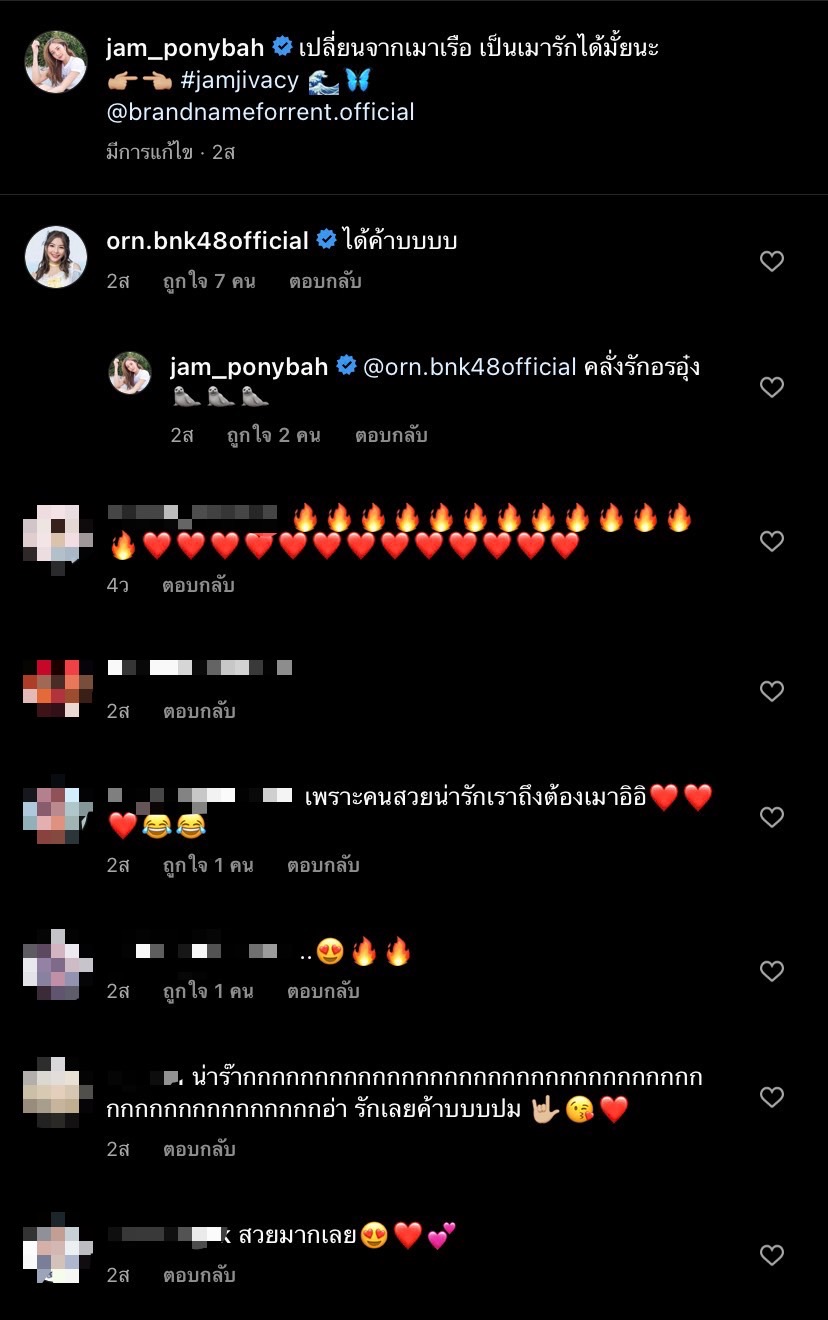The image size is (828, 1320).
Task: Like the fire and hearts emoji comment
Action: point(771,541)
